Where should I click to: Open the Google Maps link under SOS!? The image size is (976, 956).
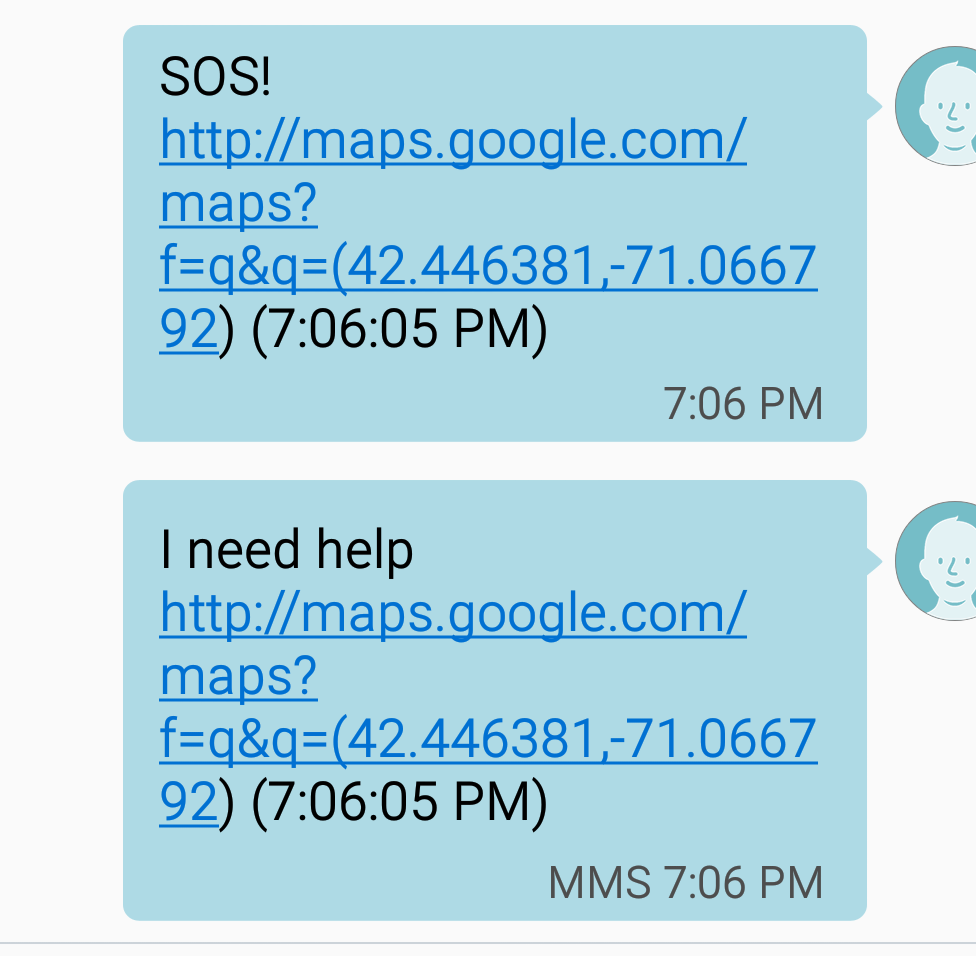452,143
